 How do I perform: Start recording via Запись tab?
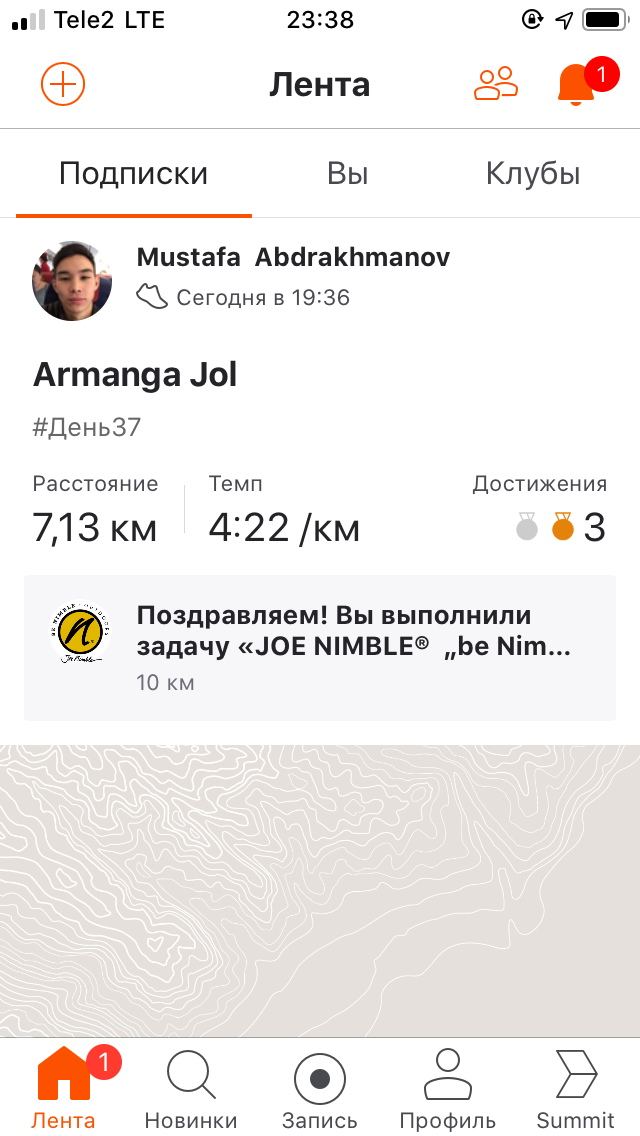(320, 1088)
